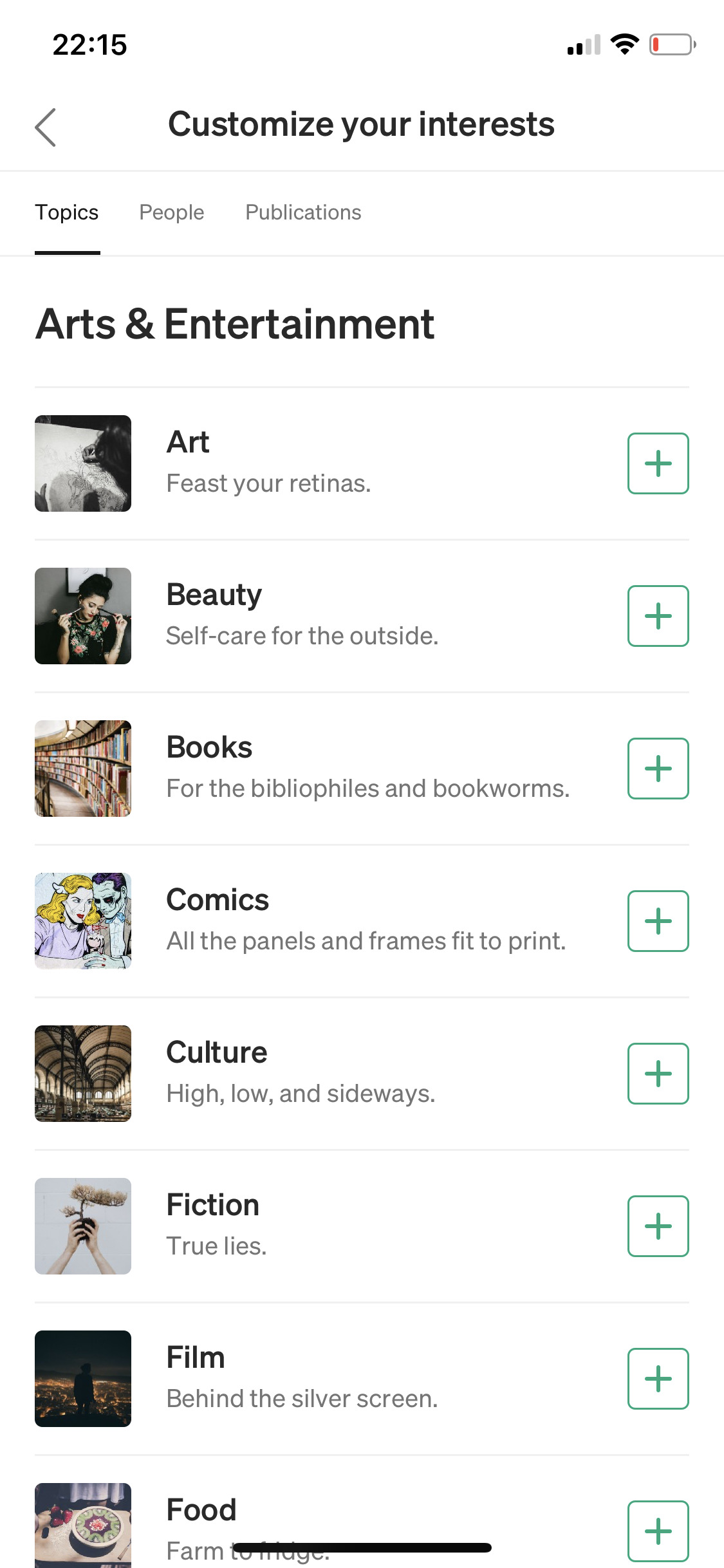Click the Arts & Entertainment heading
Image resolution: width=724 pixels, height=1568 pixels.
(235, 325)
